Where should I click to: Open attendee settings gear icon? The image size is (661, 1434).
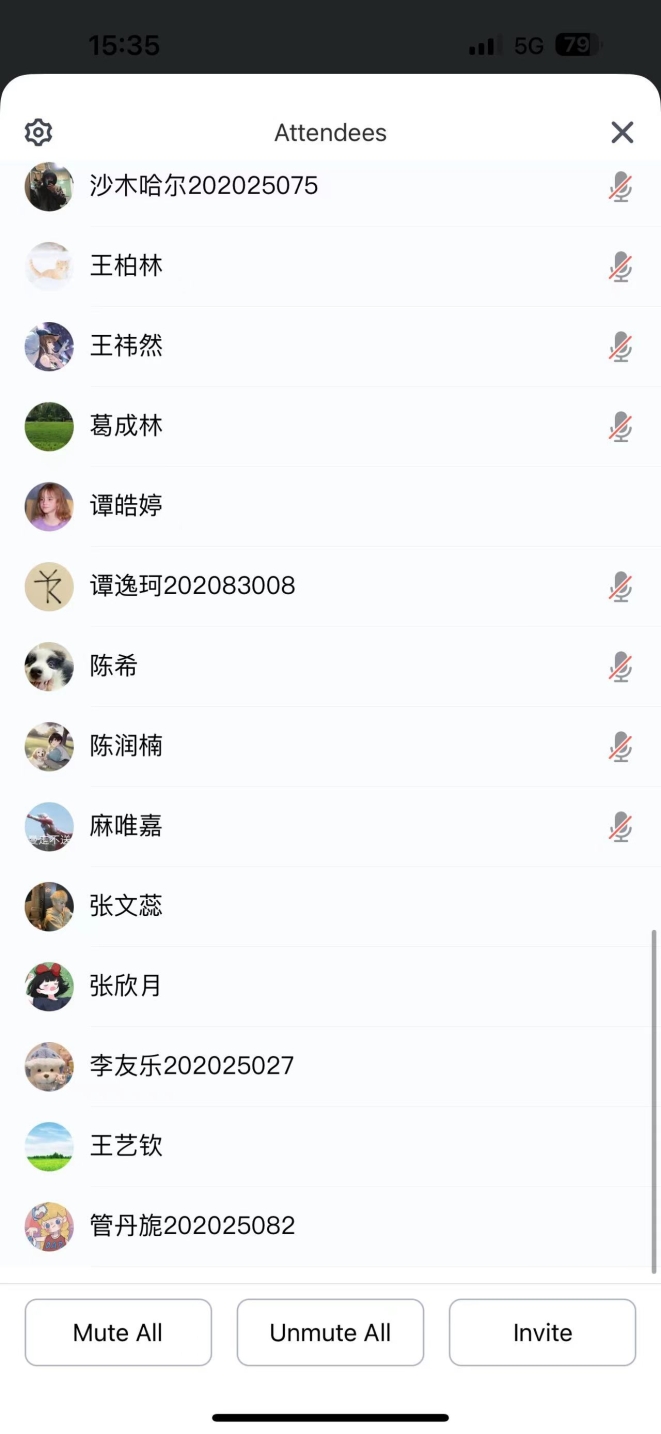(38, 132)
